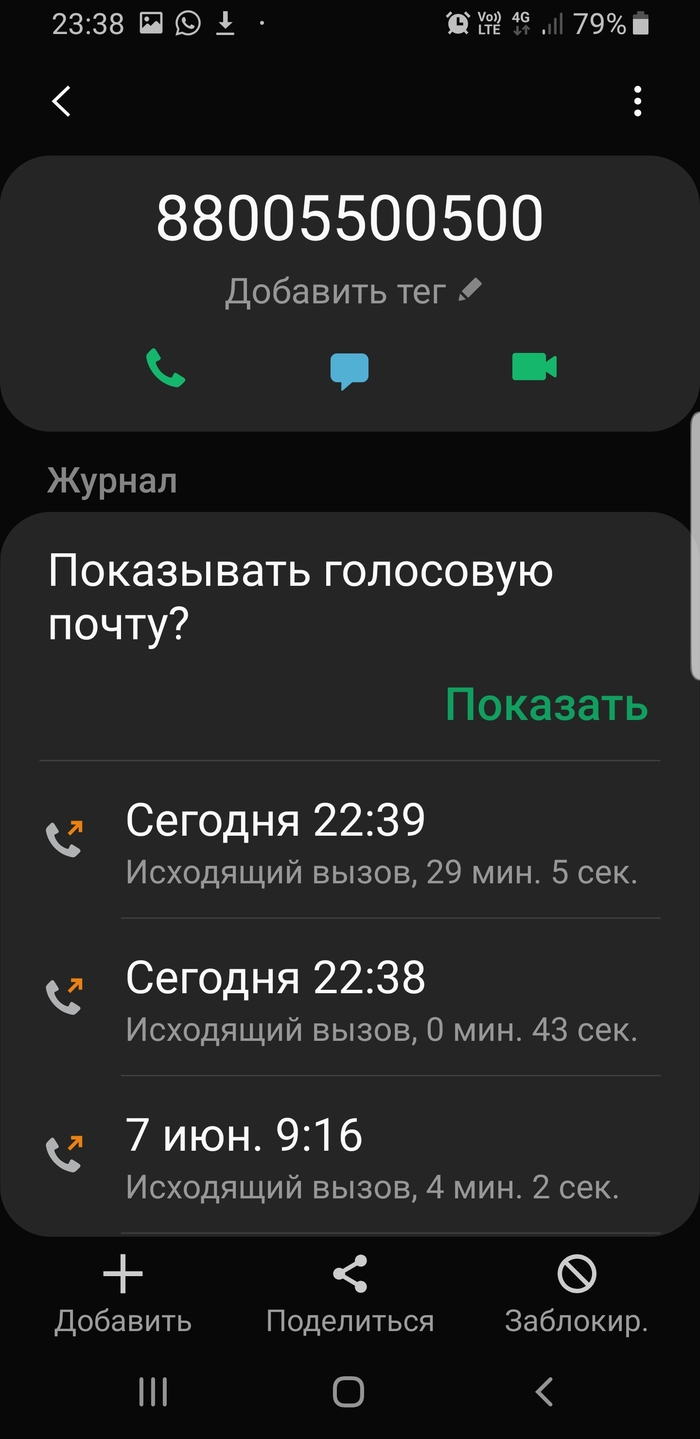The image size is (700, 1439).
Task: Open the call entry Сегодня 22:39
Action: tap(380, 843)
